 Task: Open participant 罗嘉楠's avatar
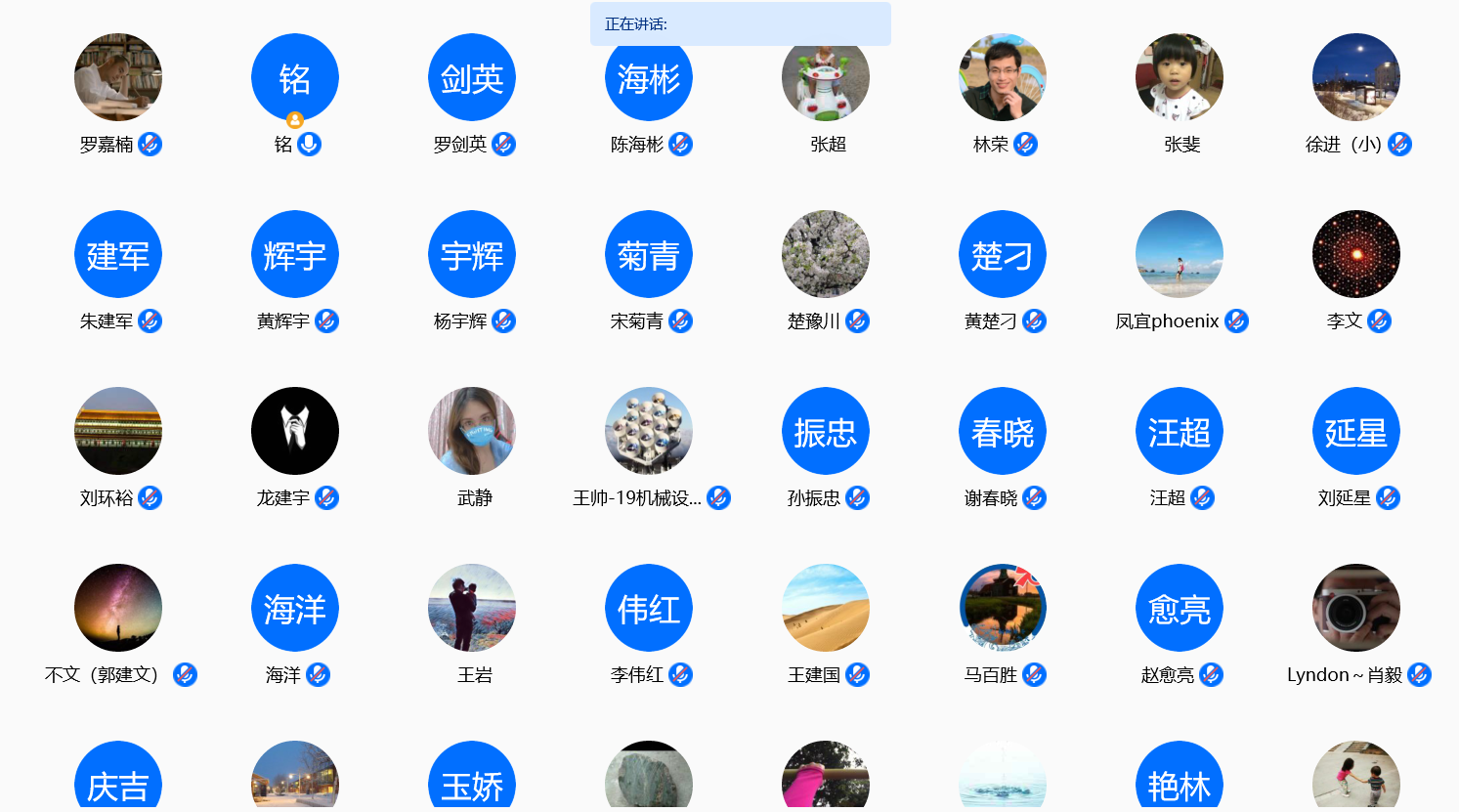pyautogui.click(x=118, y=77)
